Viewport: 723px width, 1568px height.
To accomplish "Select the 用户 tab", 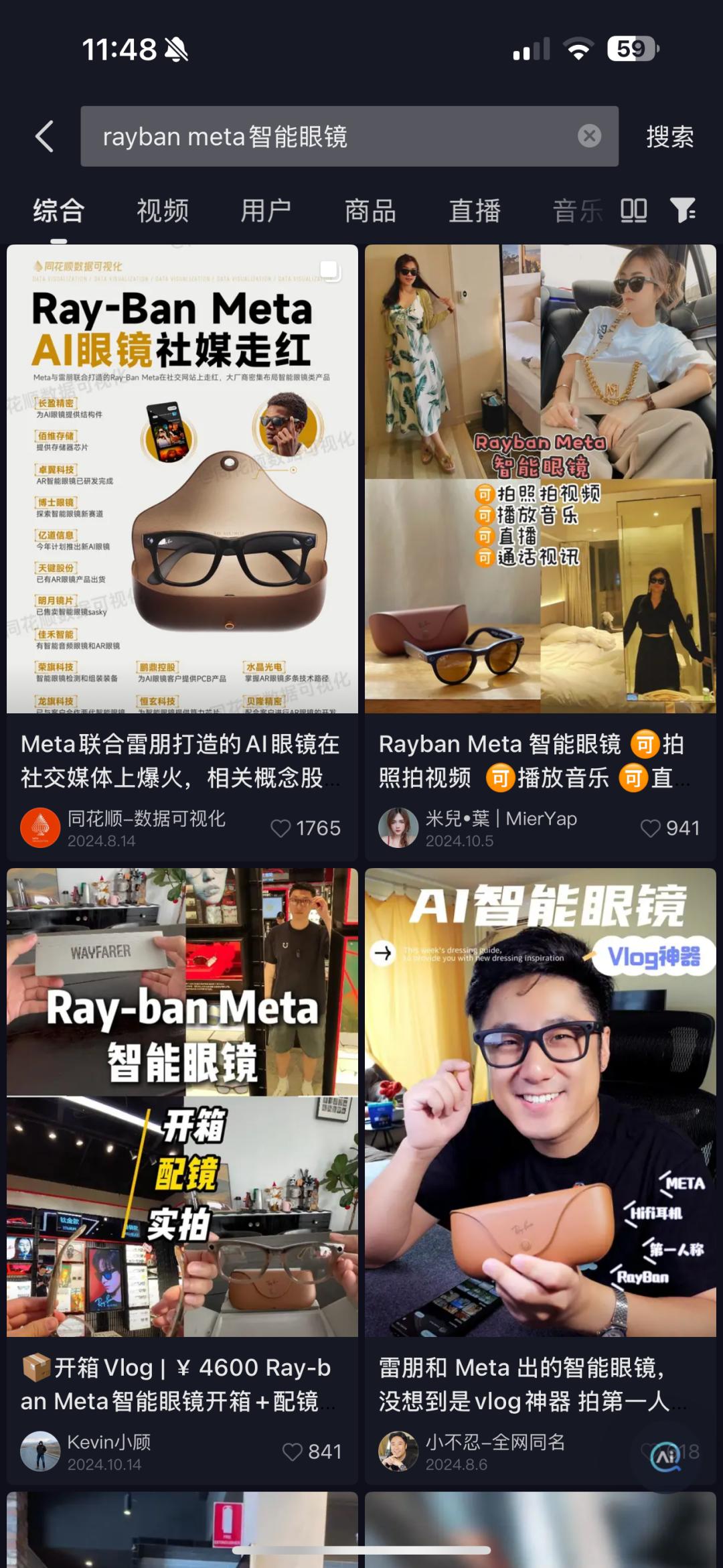I will click(x=266, y=210).
